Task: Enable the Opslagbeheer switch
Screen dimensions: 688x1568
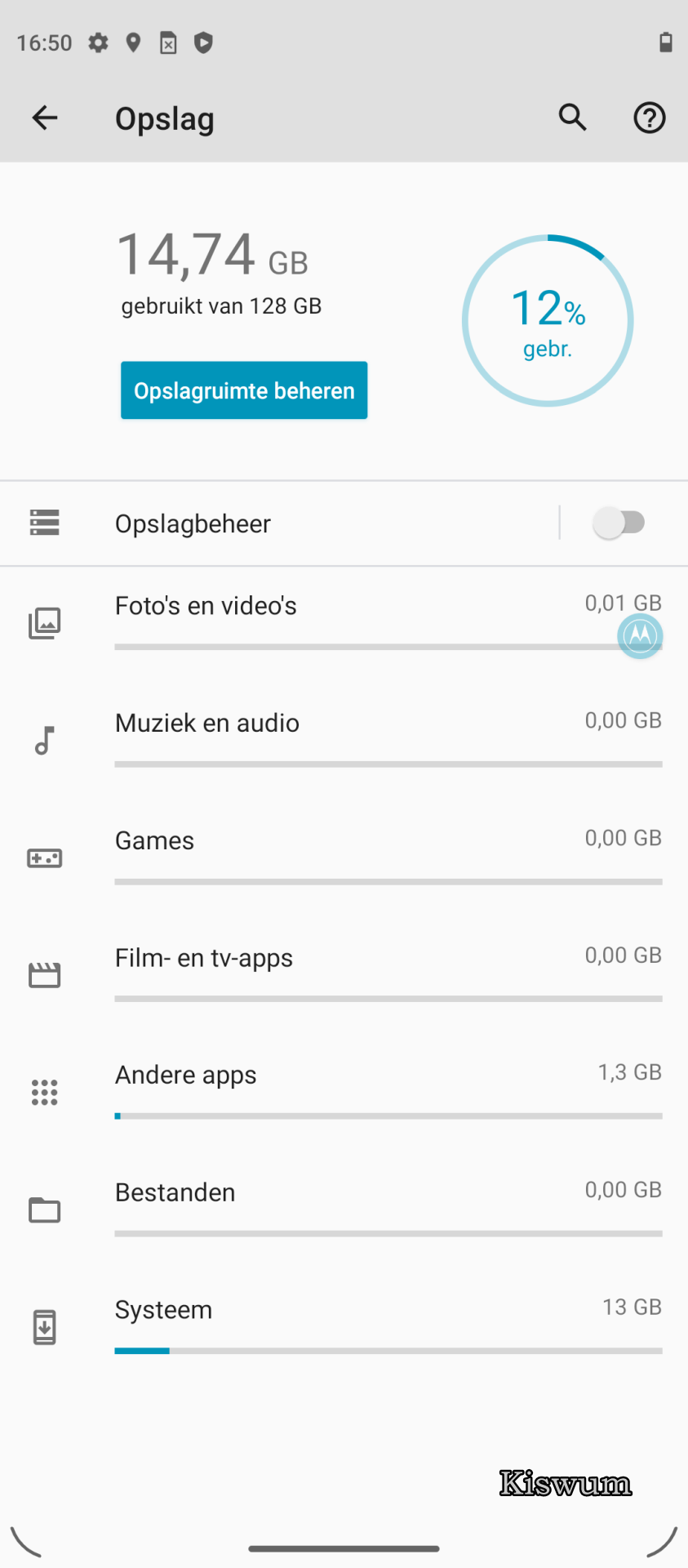Action: point(620,523)
